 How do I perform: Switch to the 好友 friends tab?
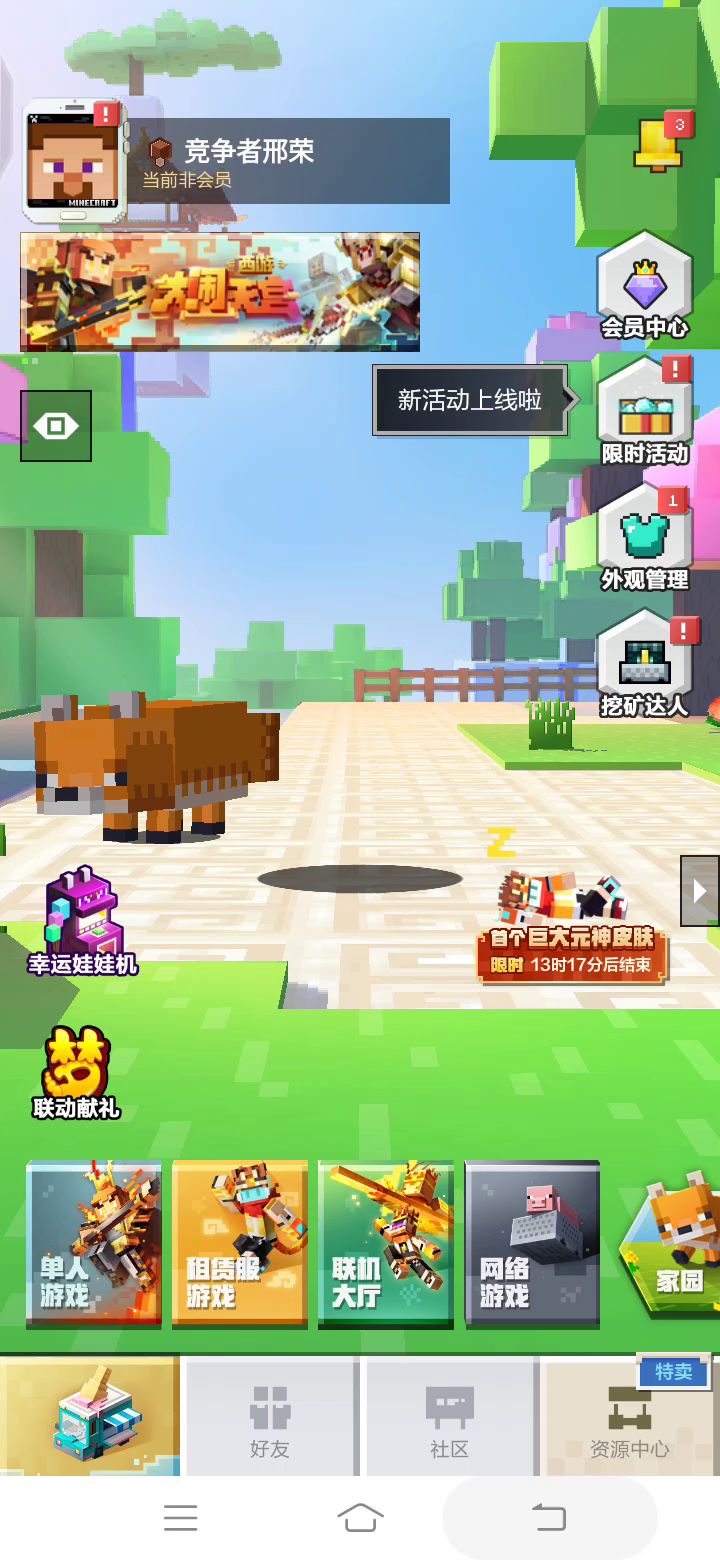270,1418
